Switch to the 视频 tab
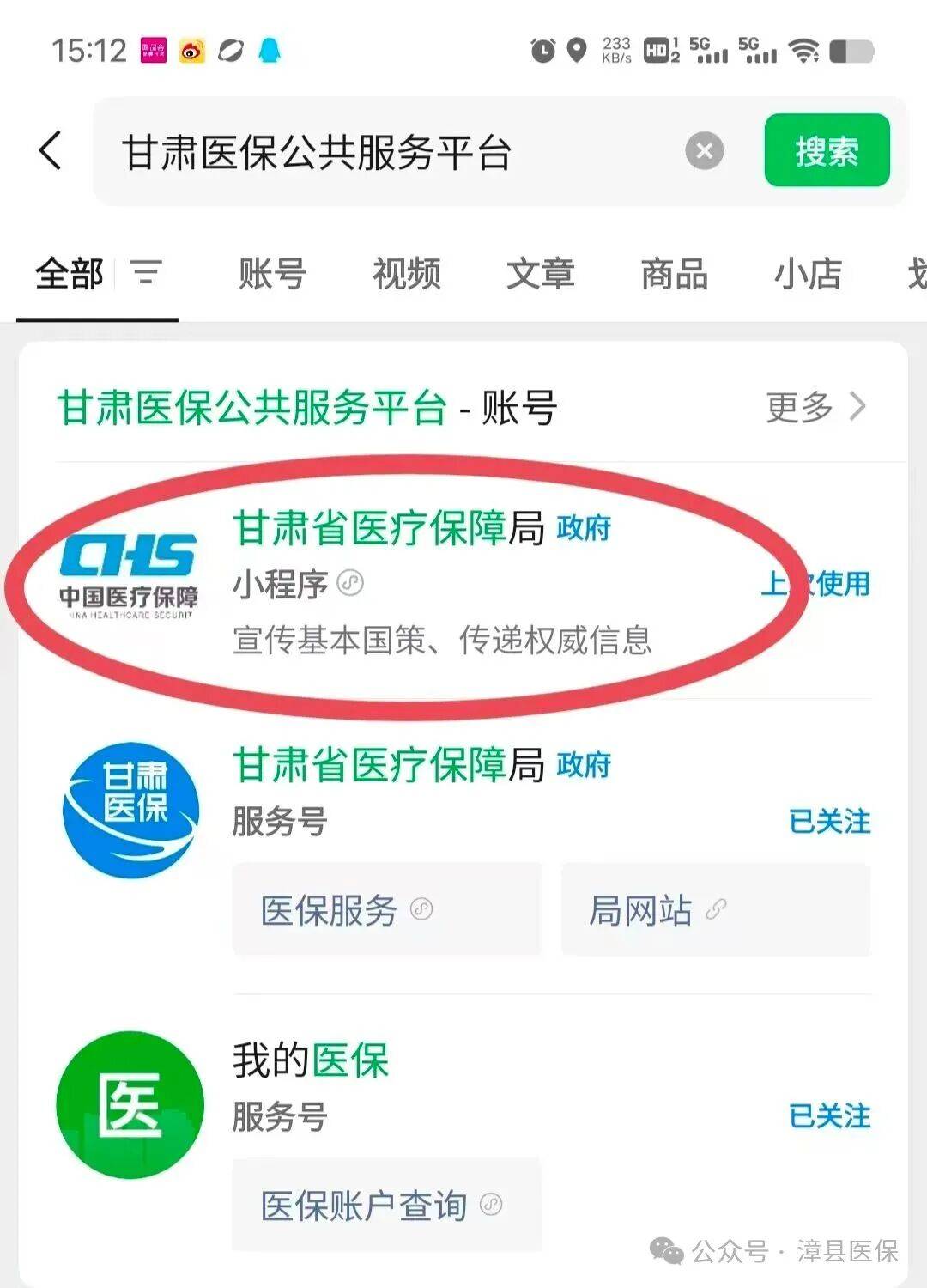 point(406,274)
